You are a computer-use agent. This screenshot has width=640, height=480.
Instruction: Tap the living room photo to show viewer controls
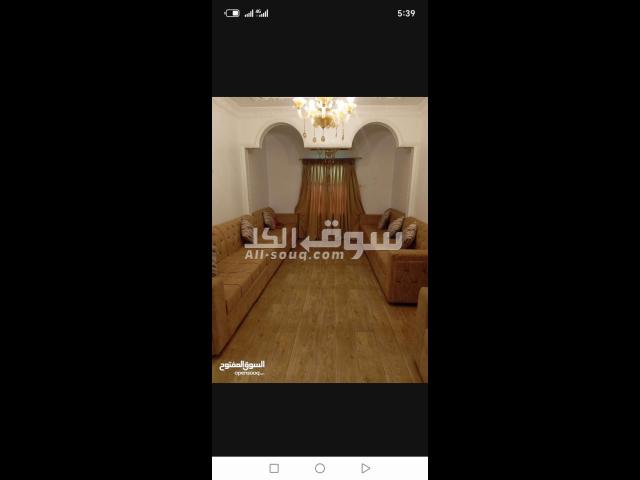(x=320, y=240)
